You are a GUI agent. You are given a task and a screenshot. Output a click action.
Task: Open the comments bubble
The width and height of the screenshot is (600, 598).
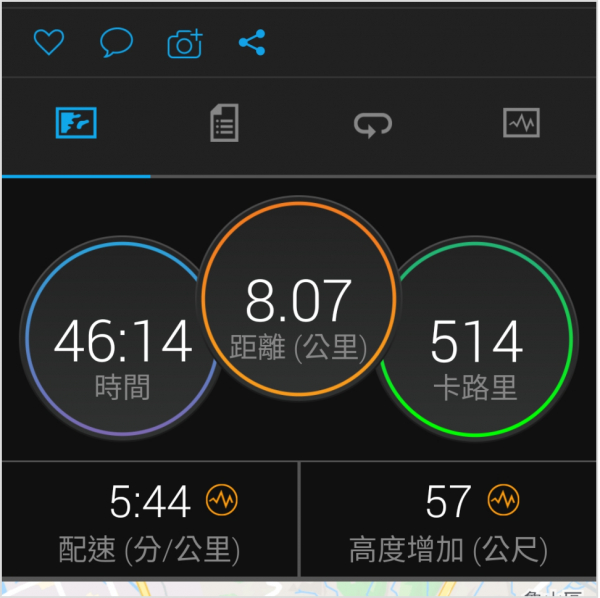116,43
